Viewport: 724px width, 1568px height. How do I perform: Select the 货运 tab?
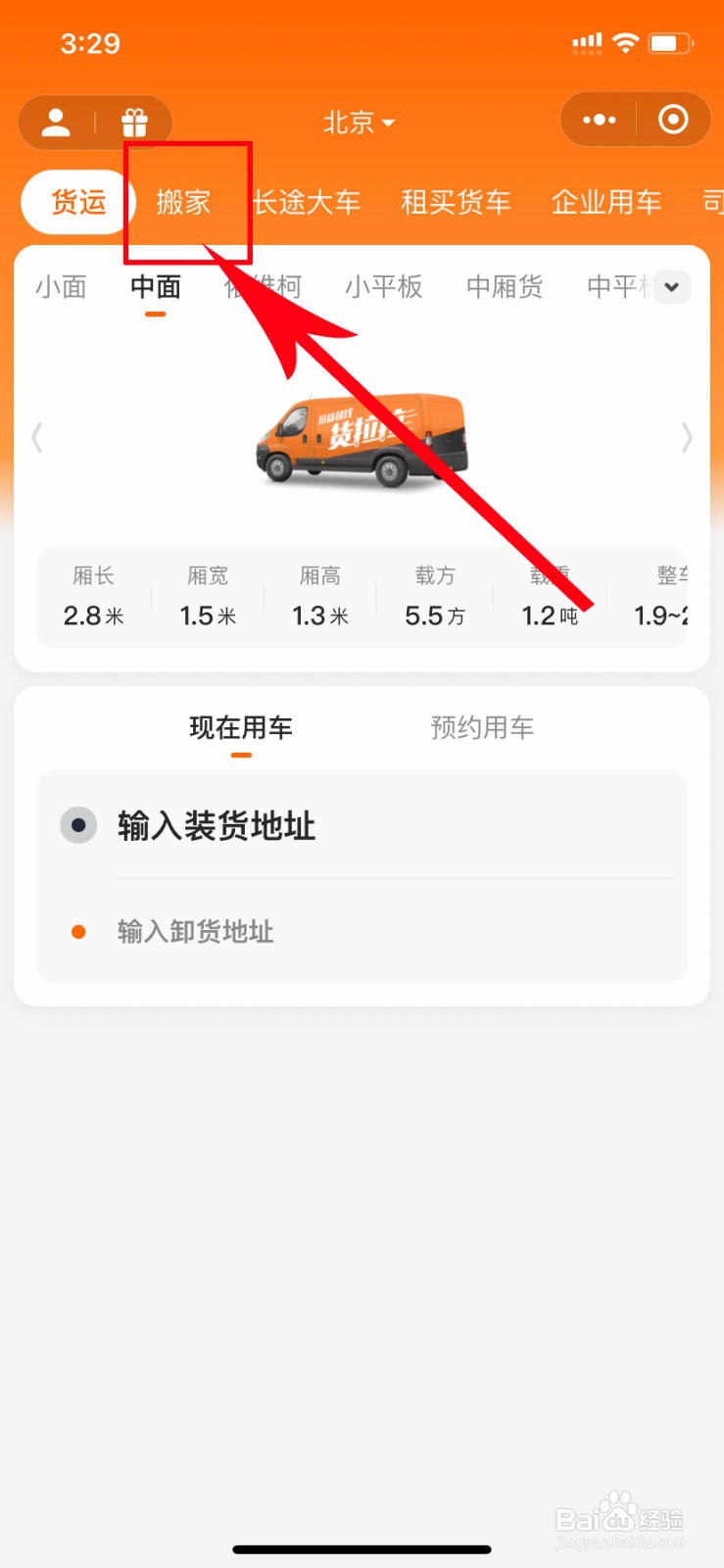78,202
